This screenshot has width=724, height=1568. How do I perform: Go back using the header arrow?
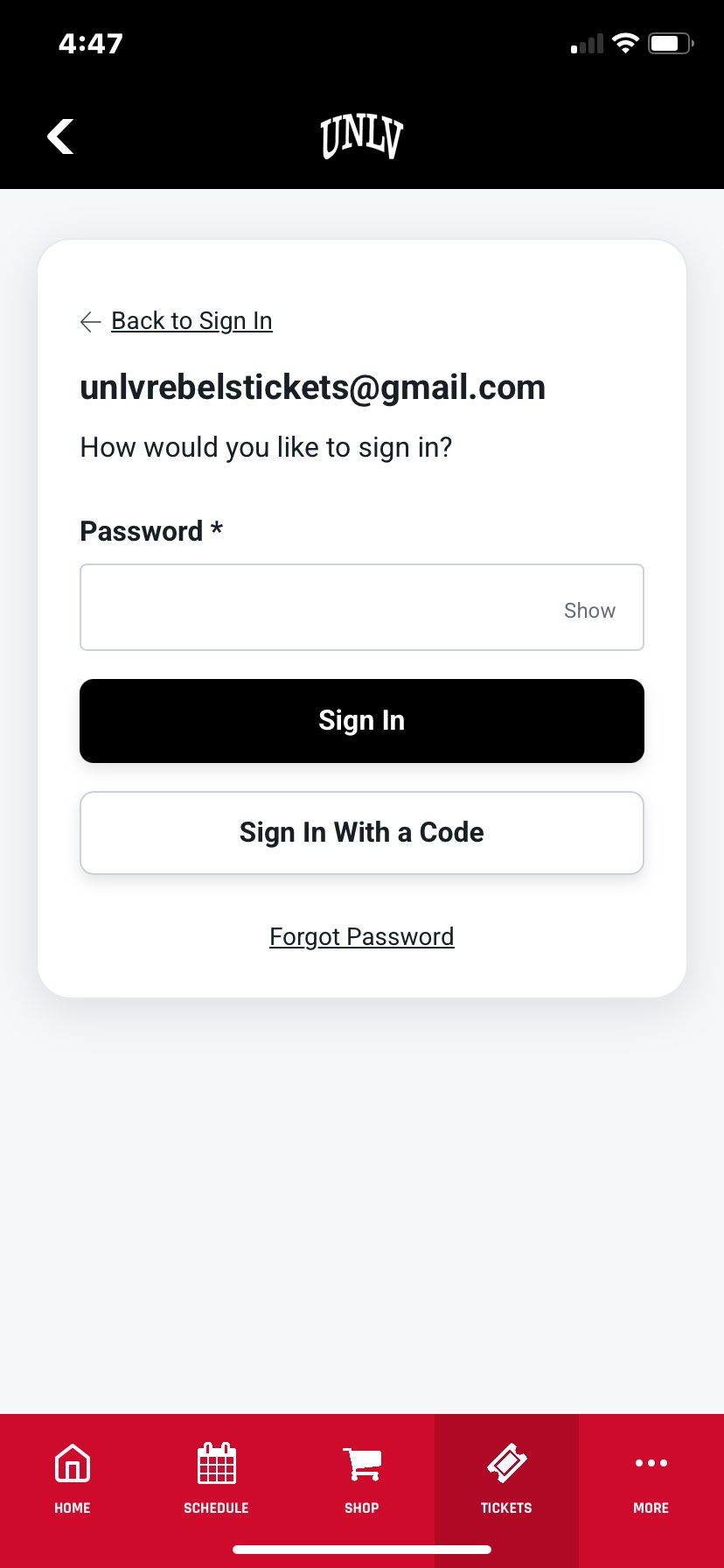[60, 136]
